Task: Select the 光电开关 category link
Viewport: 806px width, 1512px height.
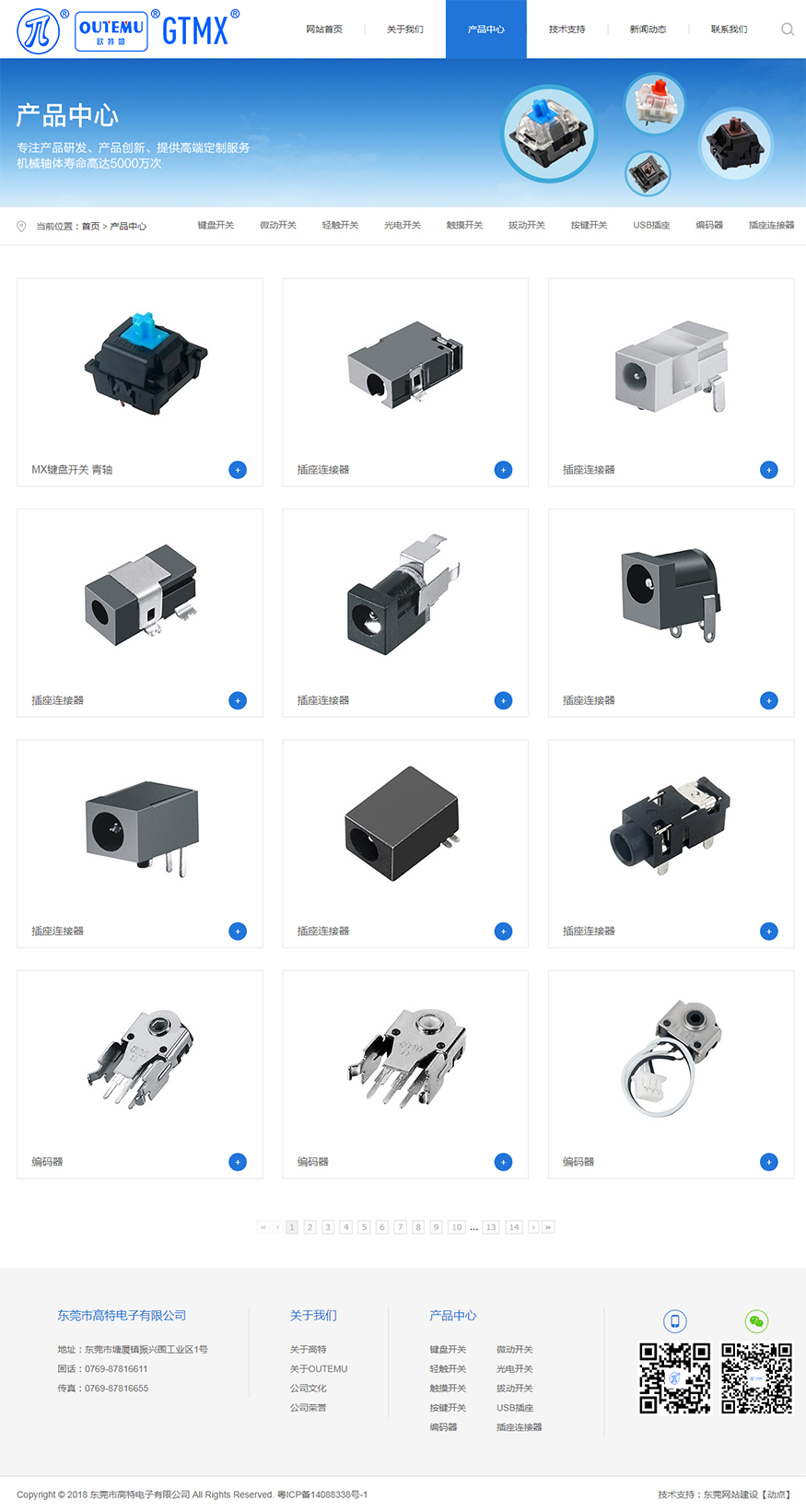Action: 403,226
